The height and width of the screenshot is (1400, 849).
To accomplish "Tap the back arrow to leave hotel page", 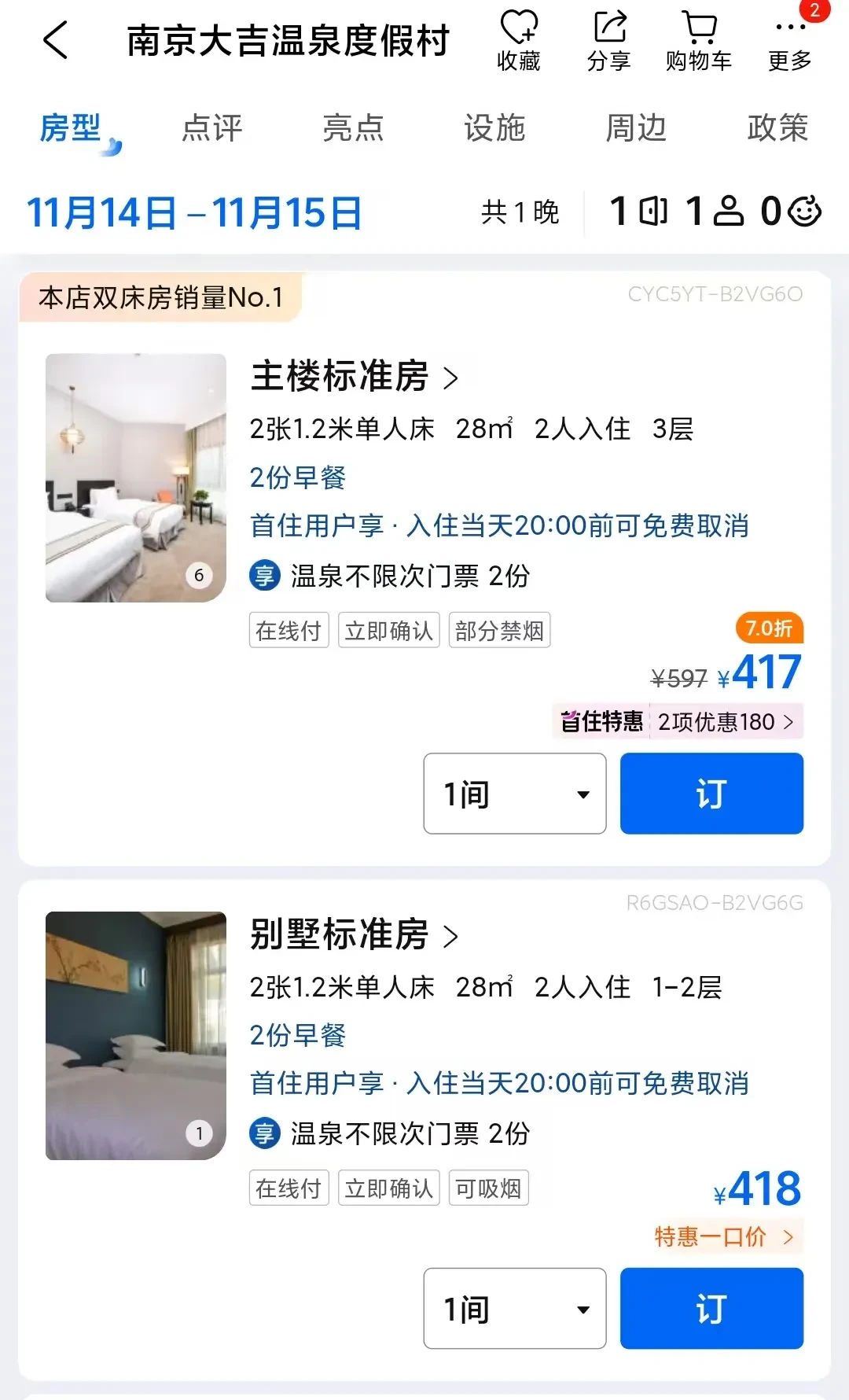I will pyautogui.click(x=55, y=41).
